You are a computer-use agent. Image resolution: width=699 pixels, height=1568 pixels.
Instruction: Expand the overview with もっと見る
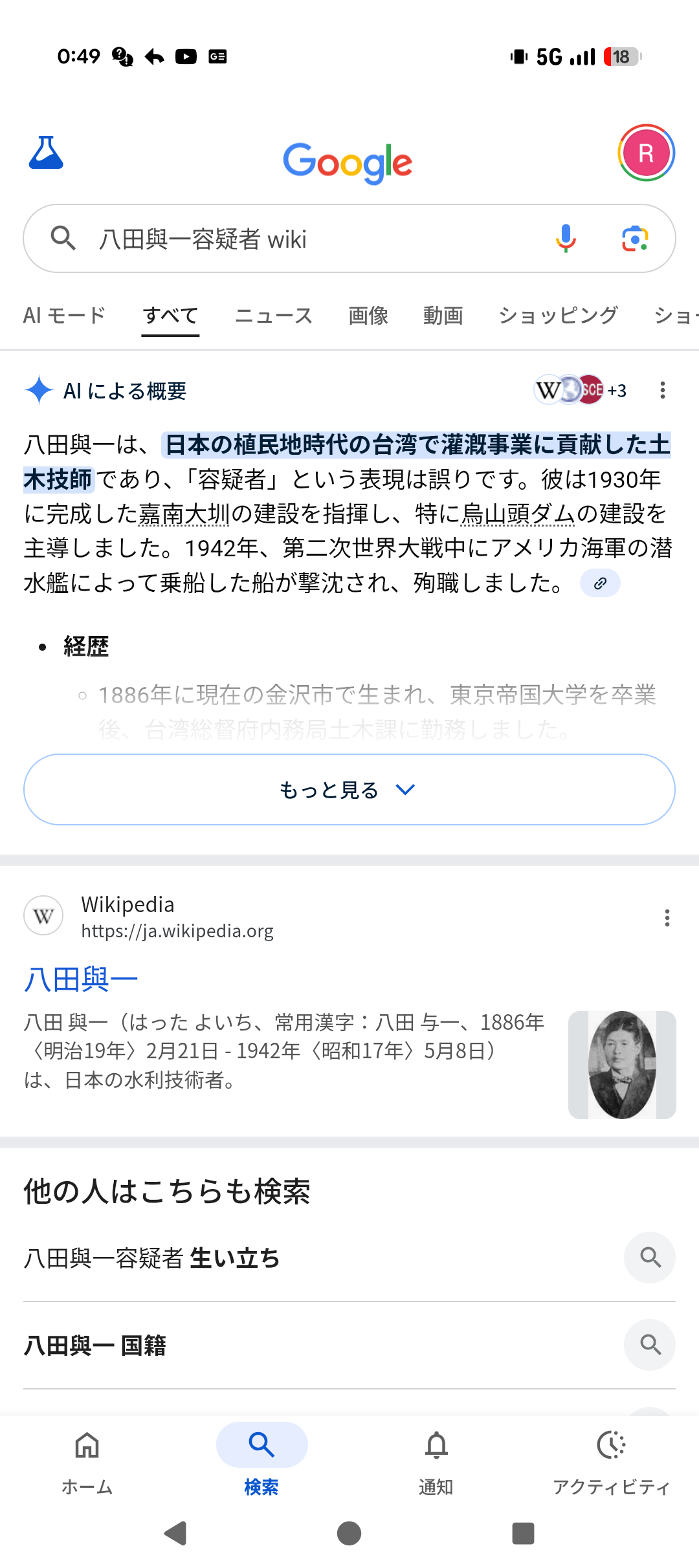(x=349, y=790)
